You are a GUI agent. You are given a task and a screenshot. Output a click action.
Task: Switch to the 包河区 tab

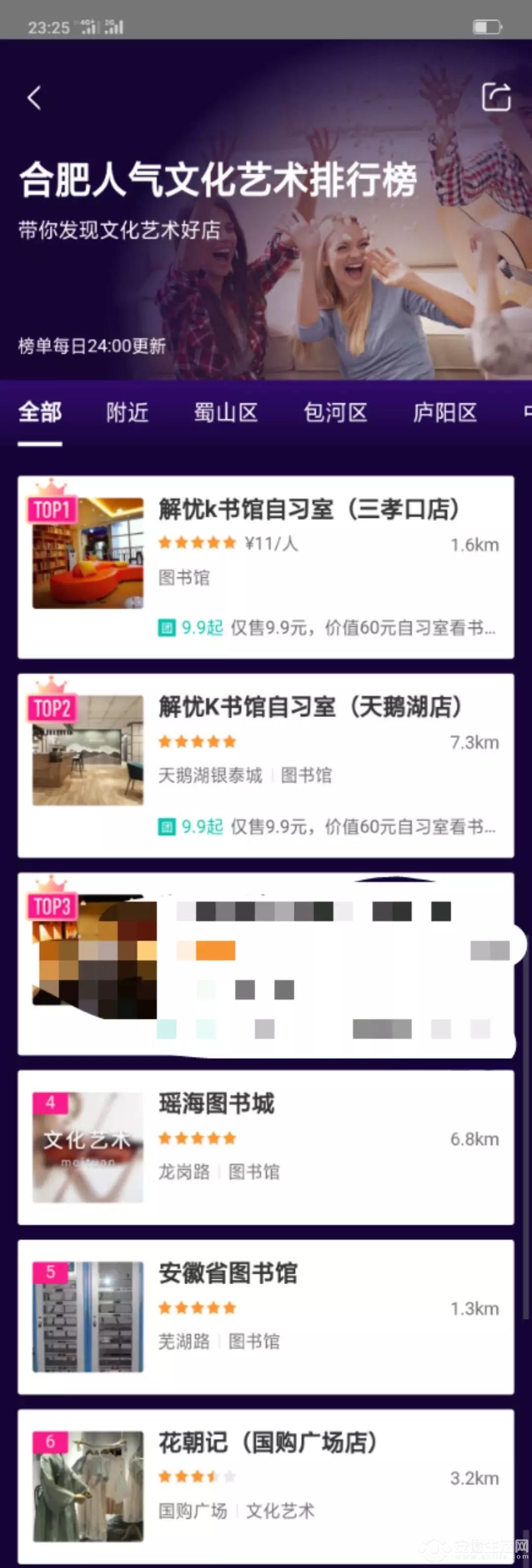(x=335, y=413)
